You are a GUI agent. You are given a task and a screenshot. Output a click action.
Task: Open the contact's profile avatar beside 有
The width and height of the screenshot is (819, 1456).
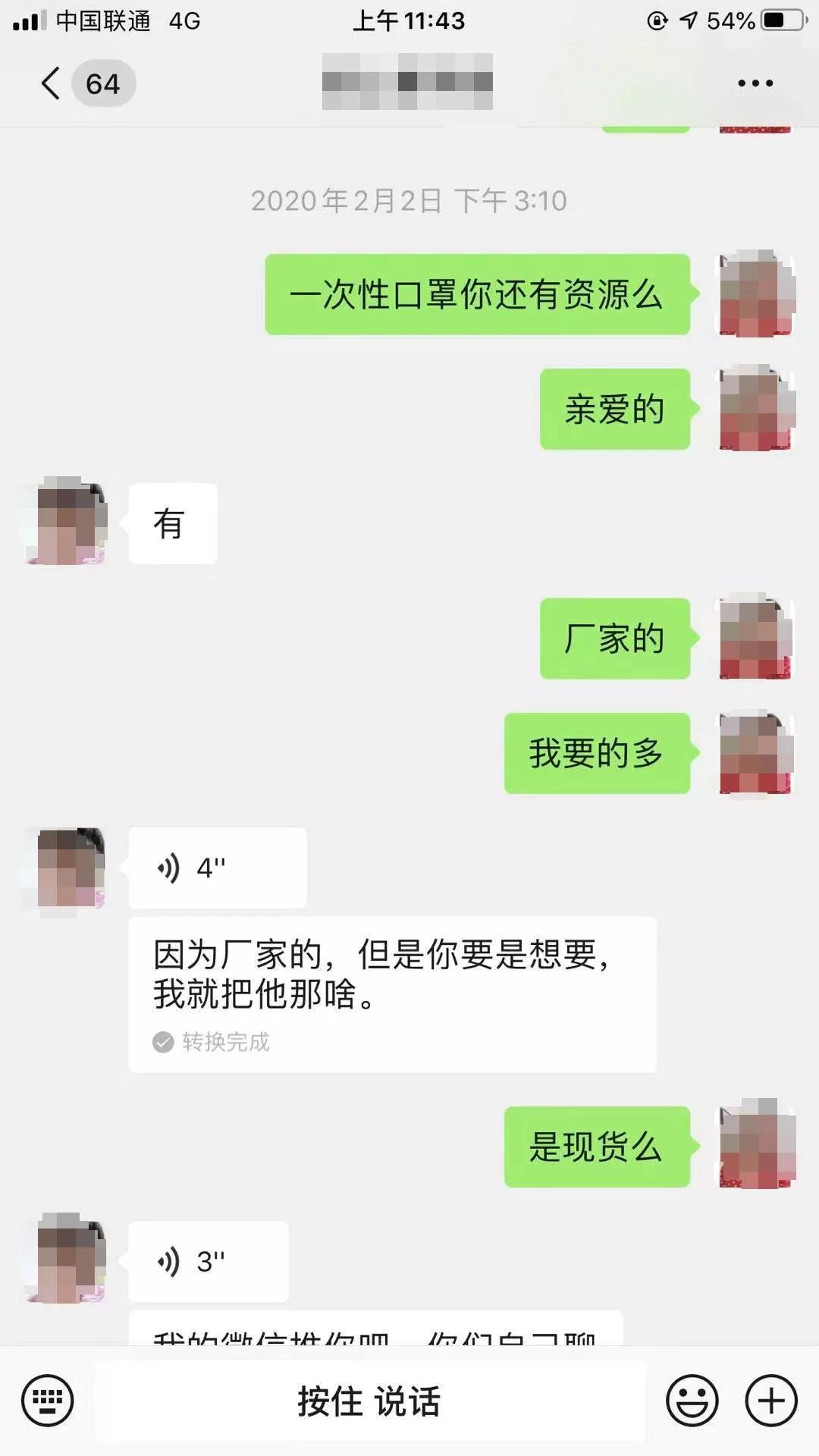point(67,523)
